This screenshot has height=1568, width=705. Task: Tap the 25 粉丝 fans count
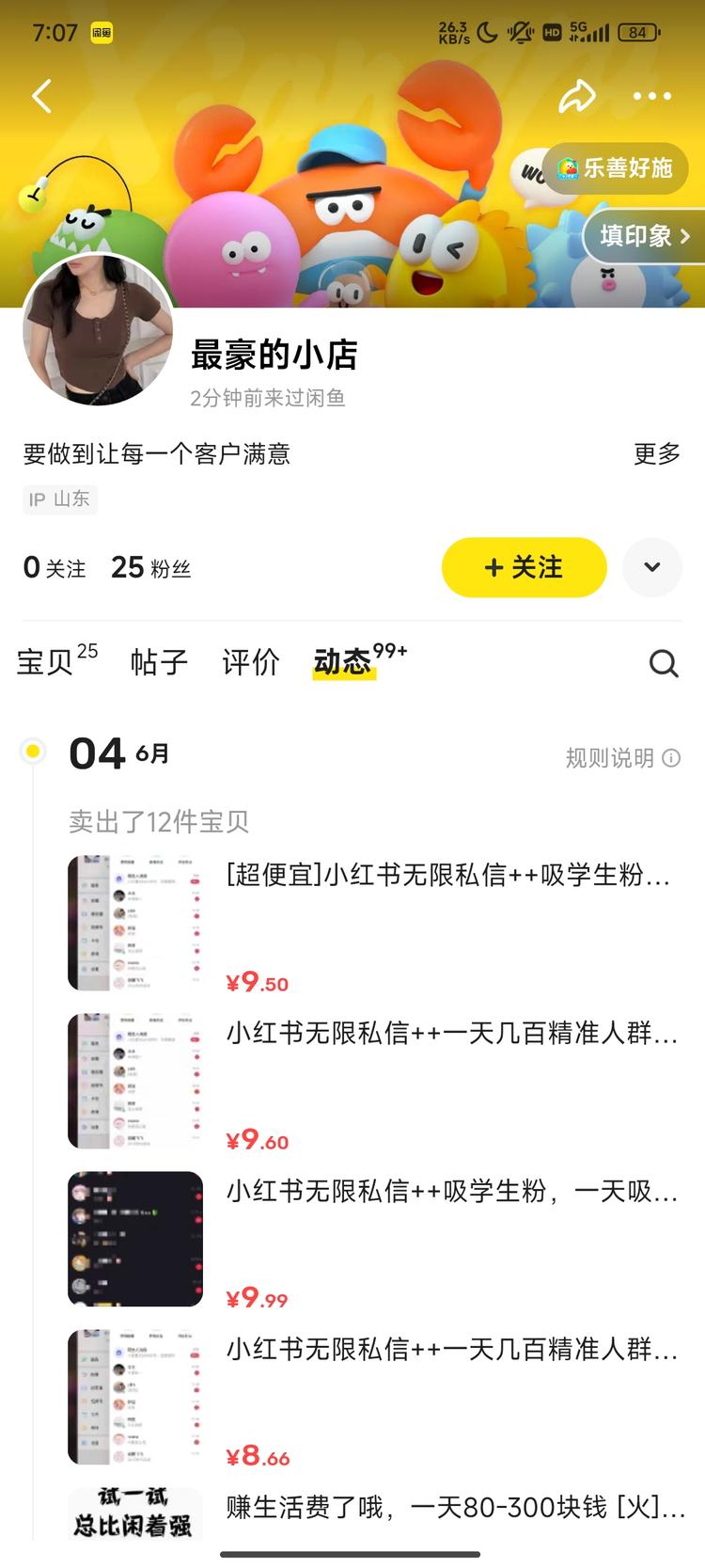coord(150,567)
